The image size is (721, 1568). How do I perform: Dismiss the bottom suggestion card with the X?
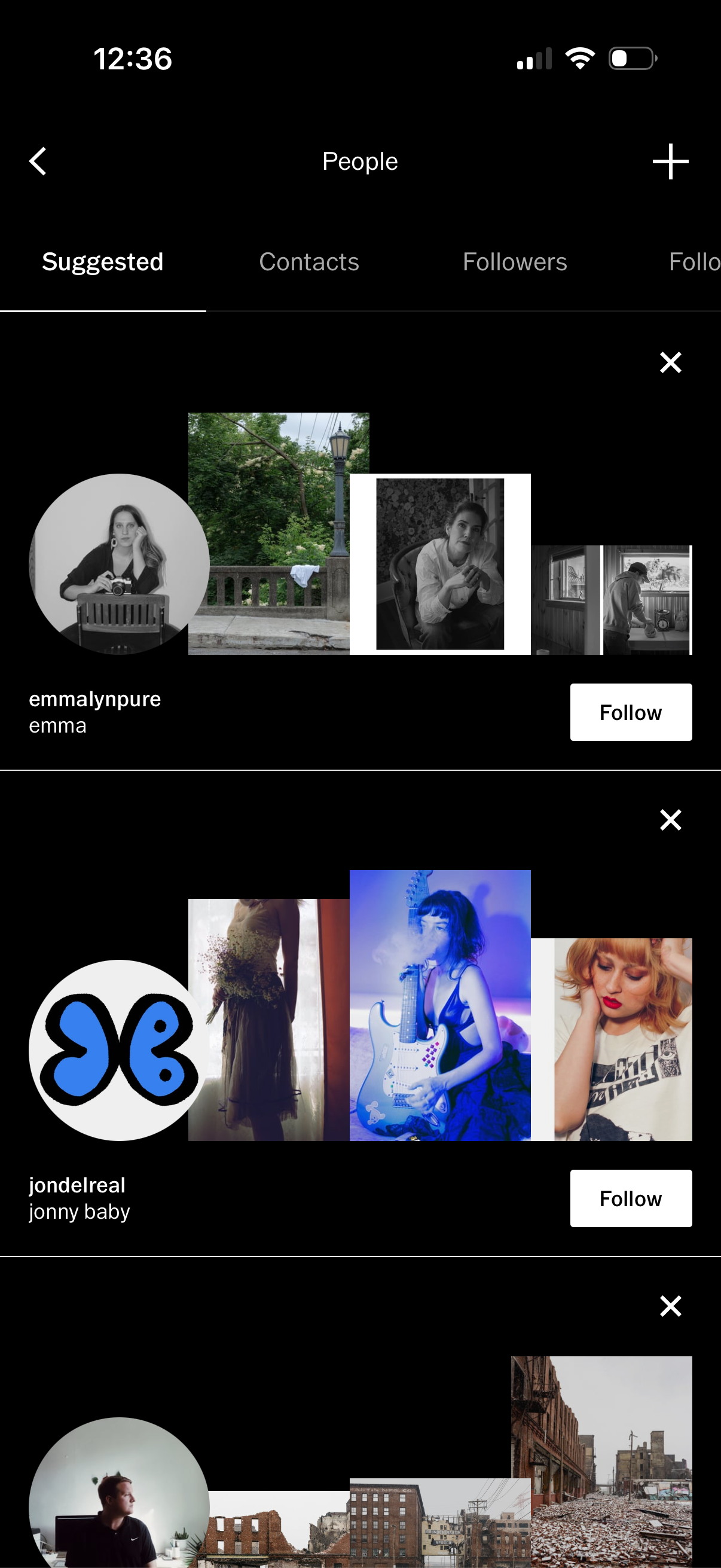671,1305
